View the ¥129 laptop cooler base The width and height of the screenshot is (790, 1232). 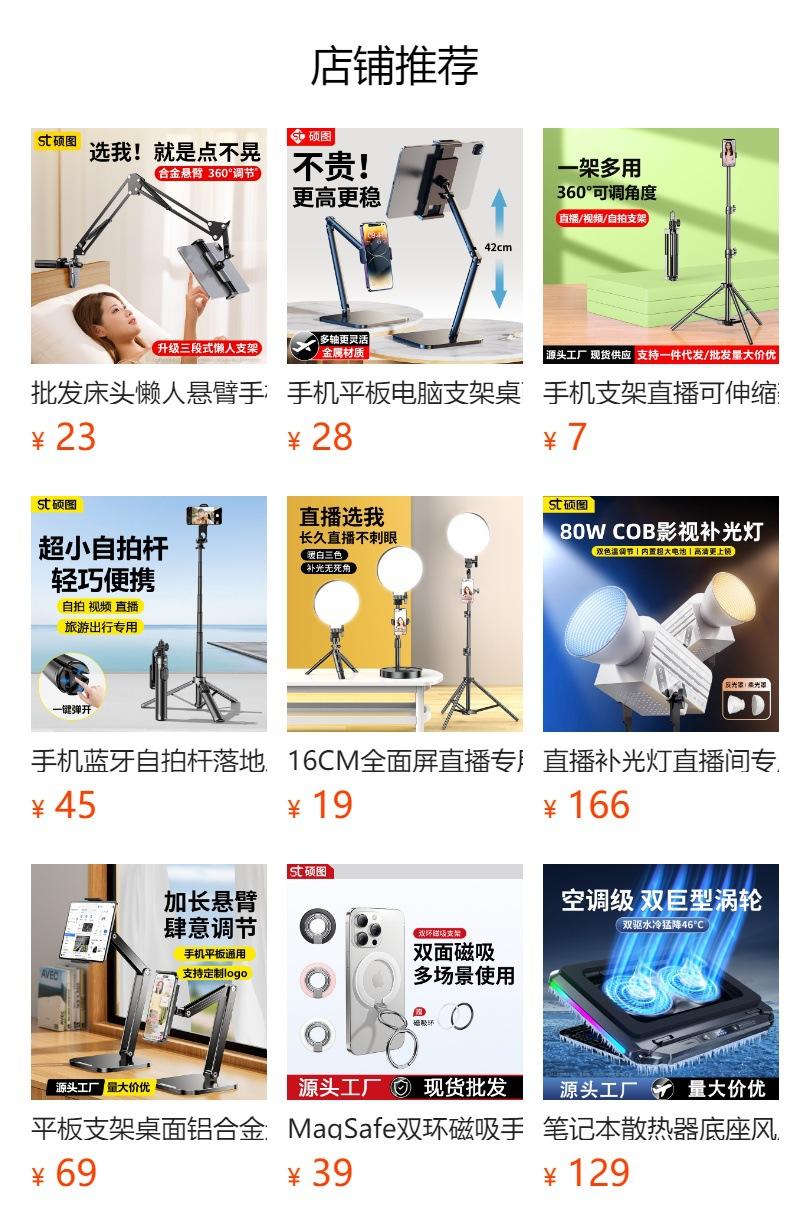pos(660,982)
